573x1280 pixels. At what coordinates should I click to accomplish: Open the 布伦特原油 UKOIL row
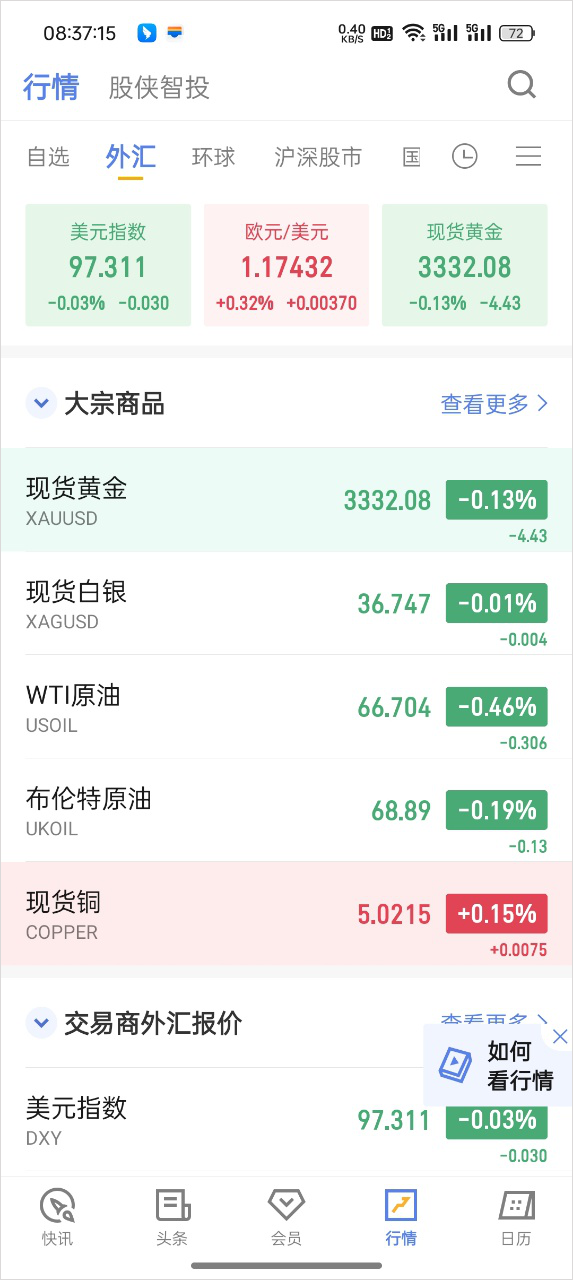click(x=286, y=810)
